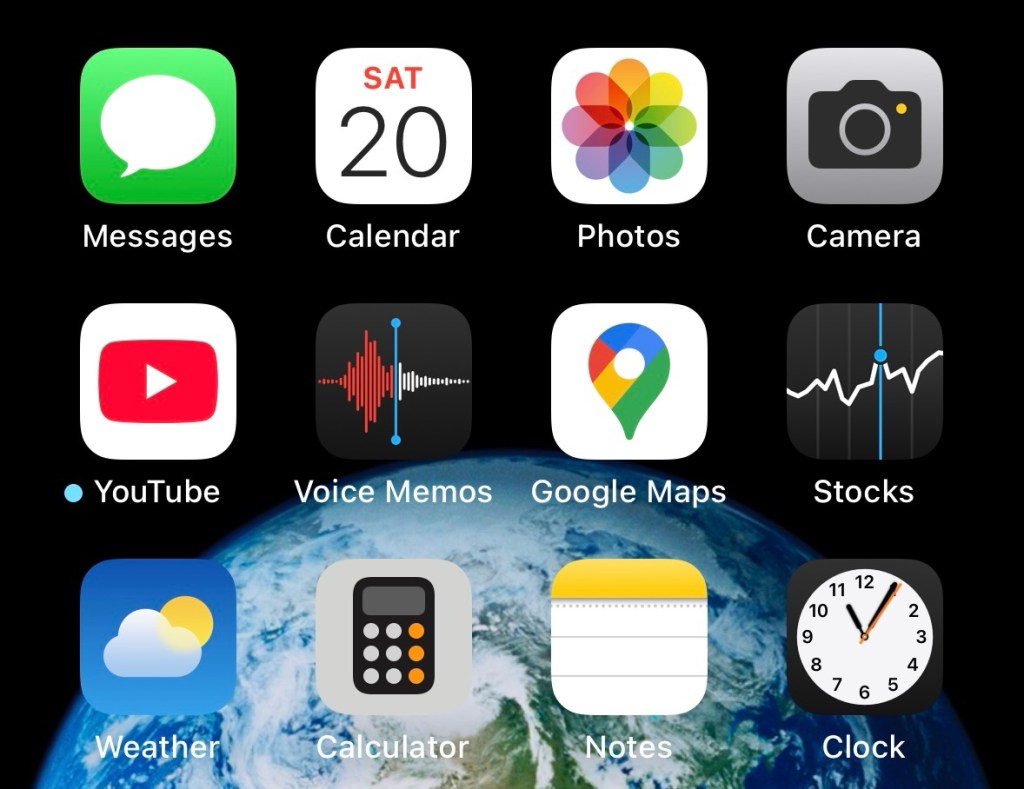Open the Messages app
The width and height of the screenshot is (1024, 789).
(x=158, y=126)
